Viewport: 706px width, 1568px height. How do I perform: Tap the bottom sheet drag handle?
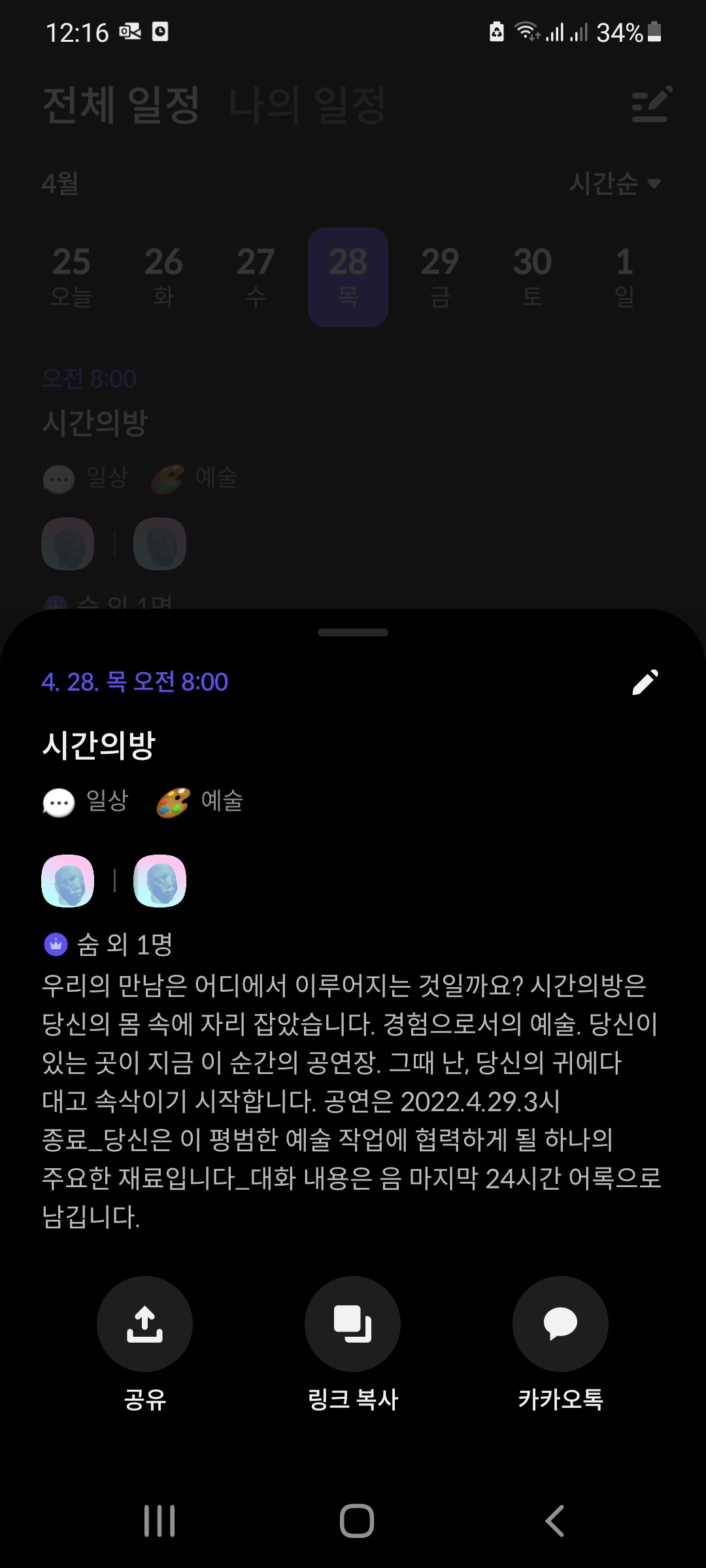353,632
